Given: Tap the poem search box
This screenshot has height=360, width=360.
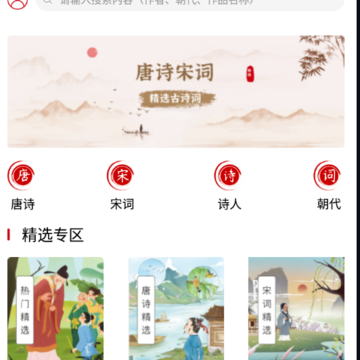Looking at the screenshot, I should pyautogui.click(x=190, y=3).
